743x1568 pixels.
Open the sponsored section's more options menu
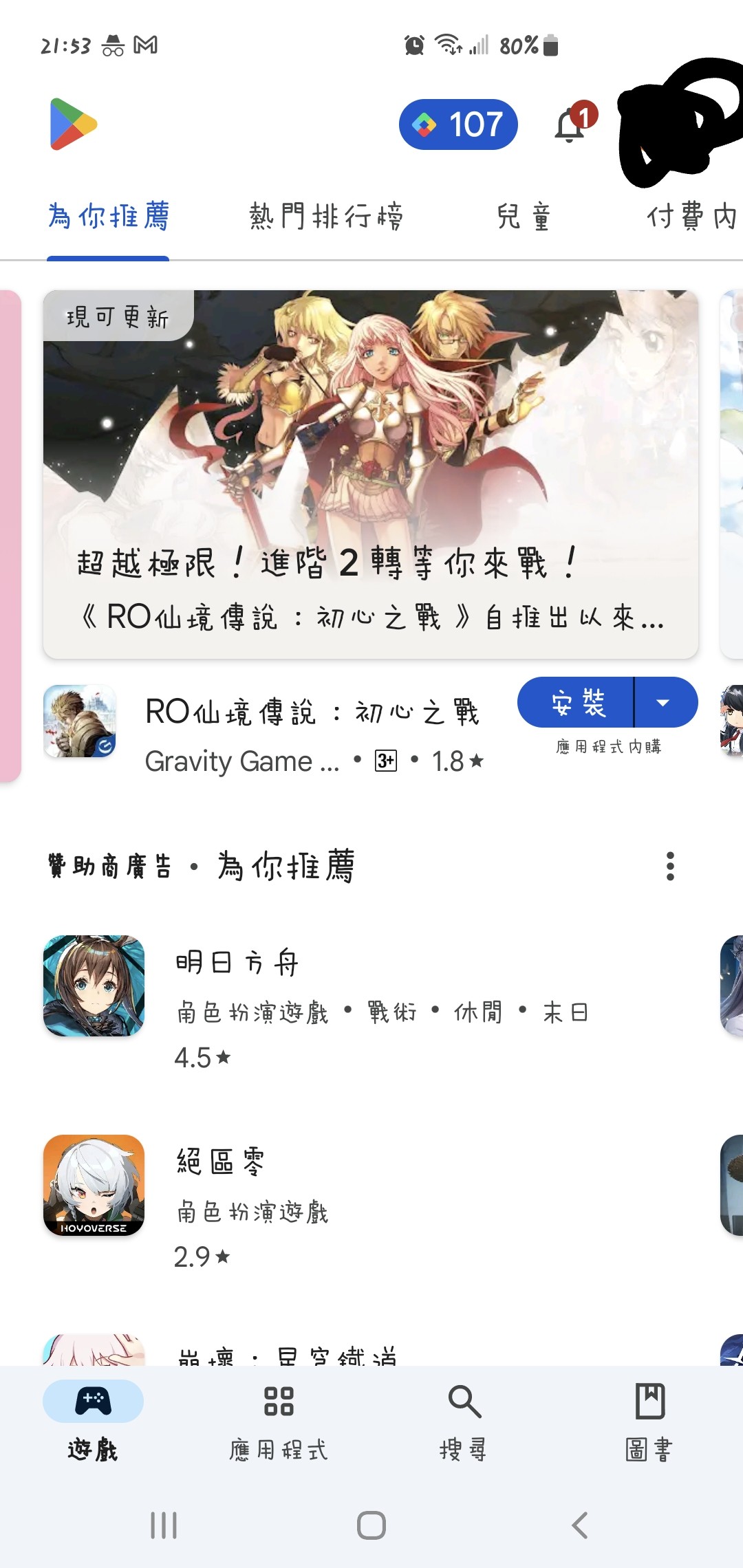[670, 866]
